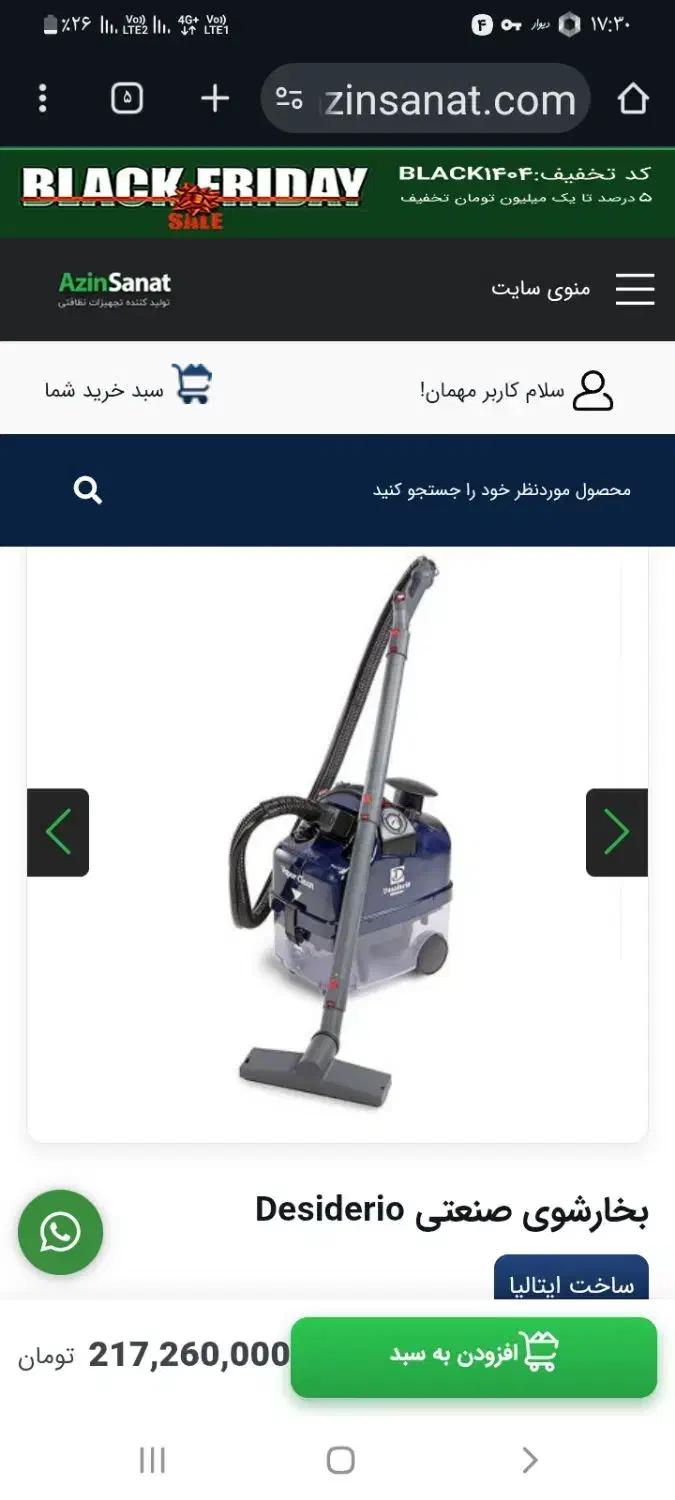Open the Black Friday sale banner
Viewport: 675px width, 1500px height.
tap(337, 193)
